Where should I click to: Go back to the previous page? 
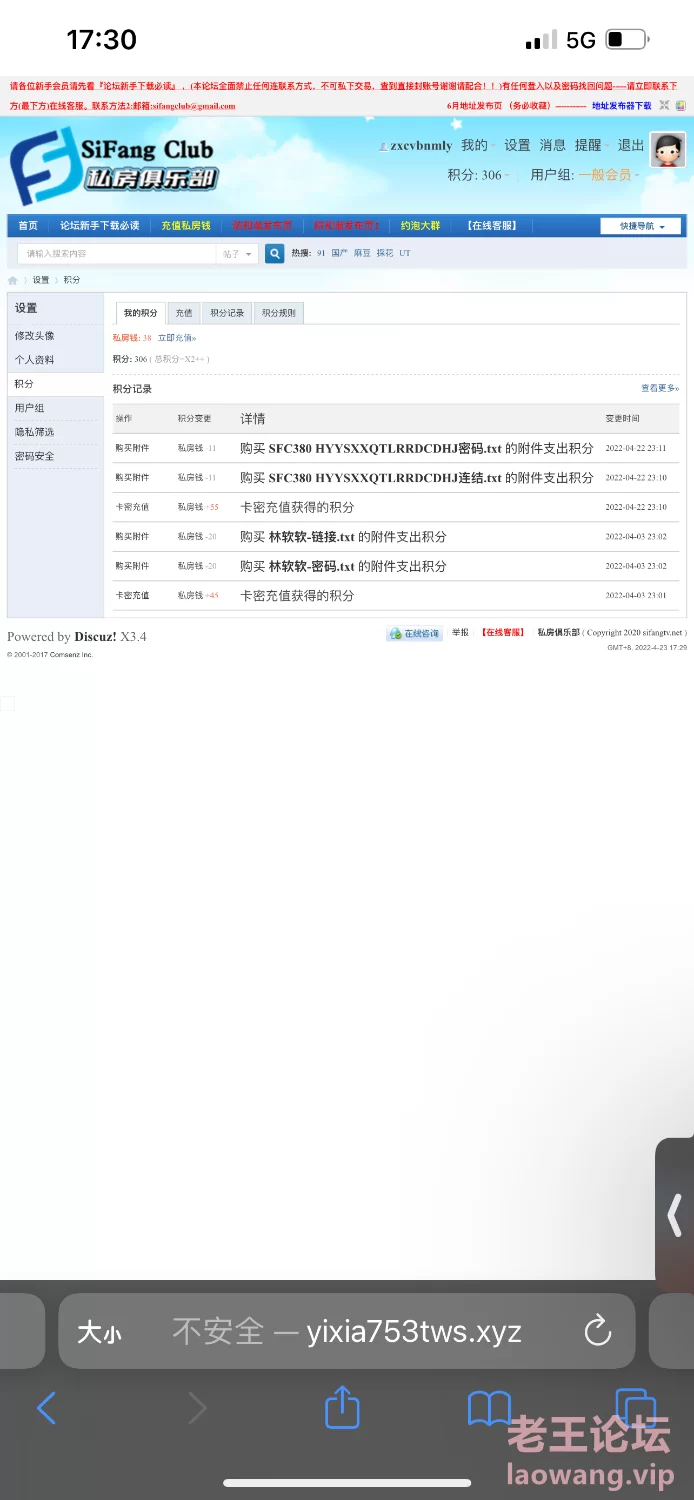tap(46, 1408)
